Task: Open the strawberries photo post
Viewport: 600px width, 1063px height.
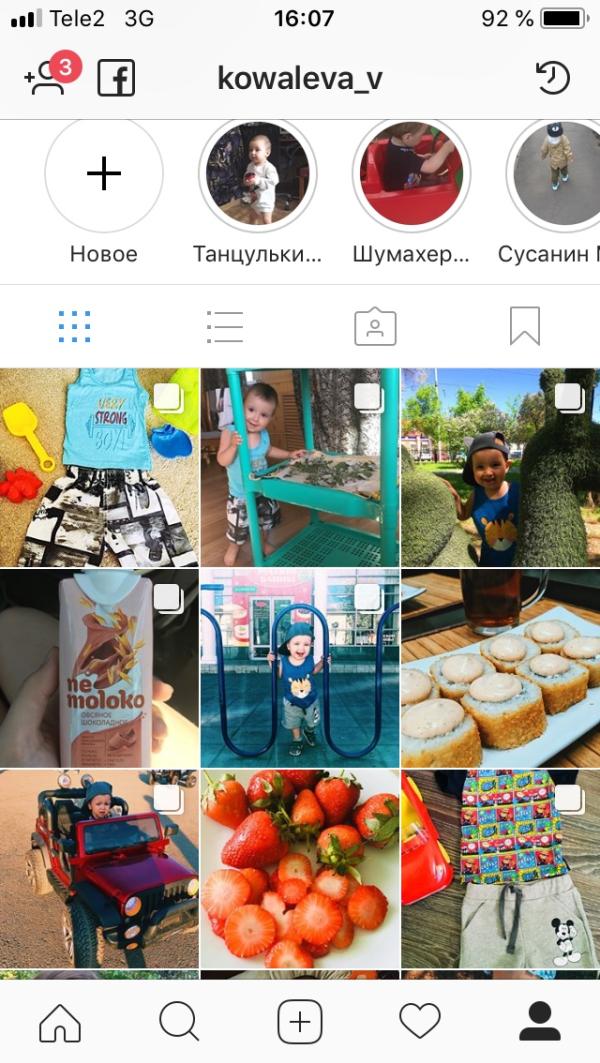Action: pos(300,869)
